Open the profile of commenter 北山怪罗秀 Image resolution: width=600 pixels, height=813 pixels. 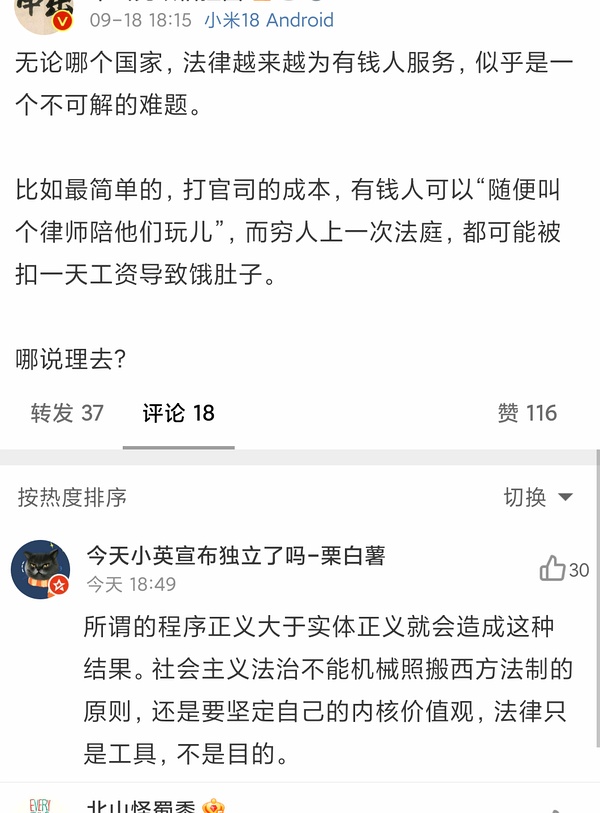click(141, 806)
